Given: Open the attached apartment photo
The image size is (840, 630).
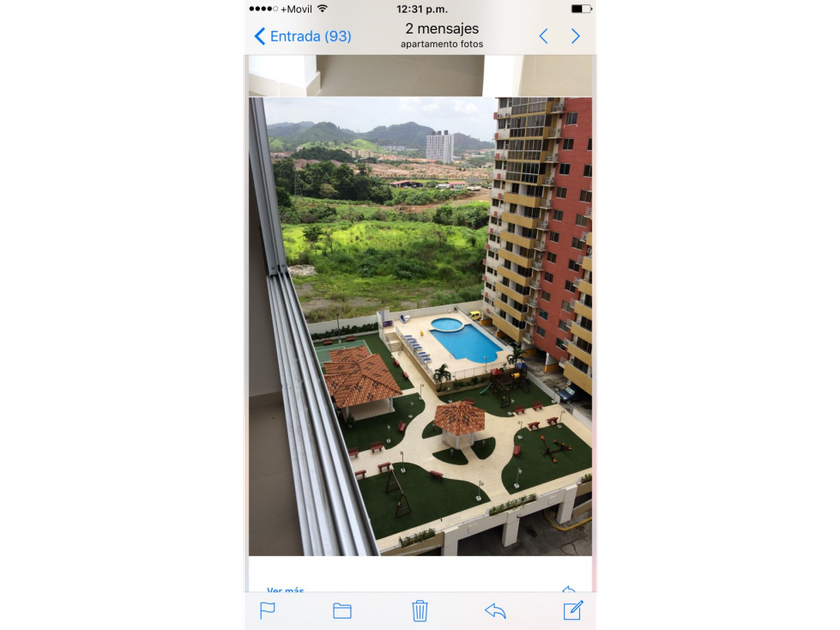Looking at the screenshot, I should (420, 325).
